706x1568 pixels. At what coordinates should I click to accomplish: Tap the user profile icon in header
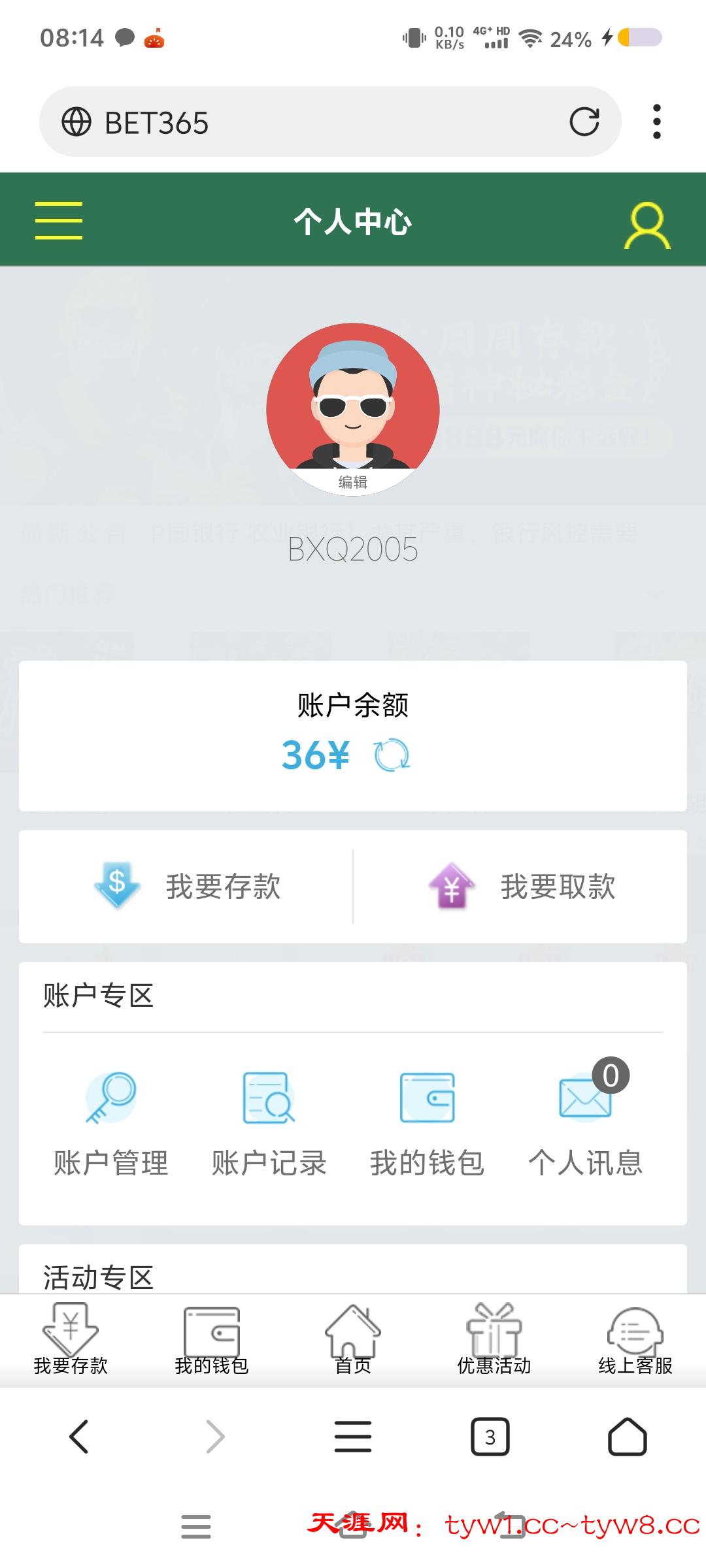647,225
